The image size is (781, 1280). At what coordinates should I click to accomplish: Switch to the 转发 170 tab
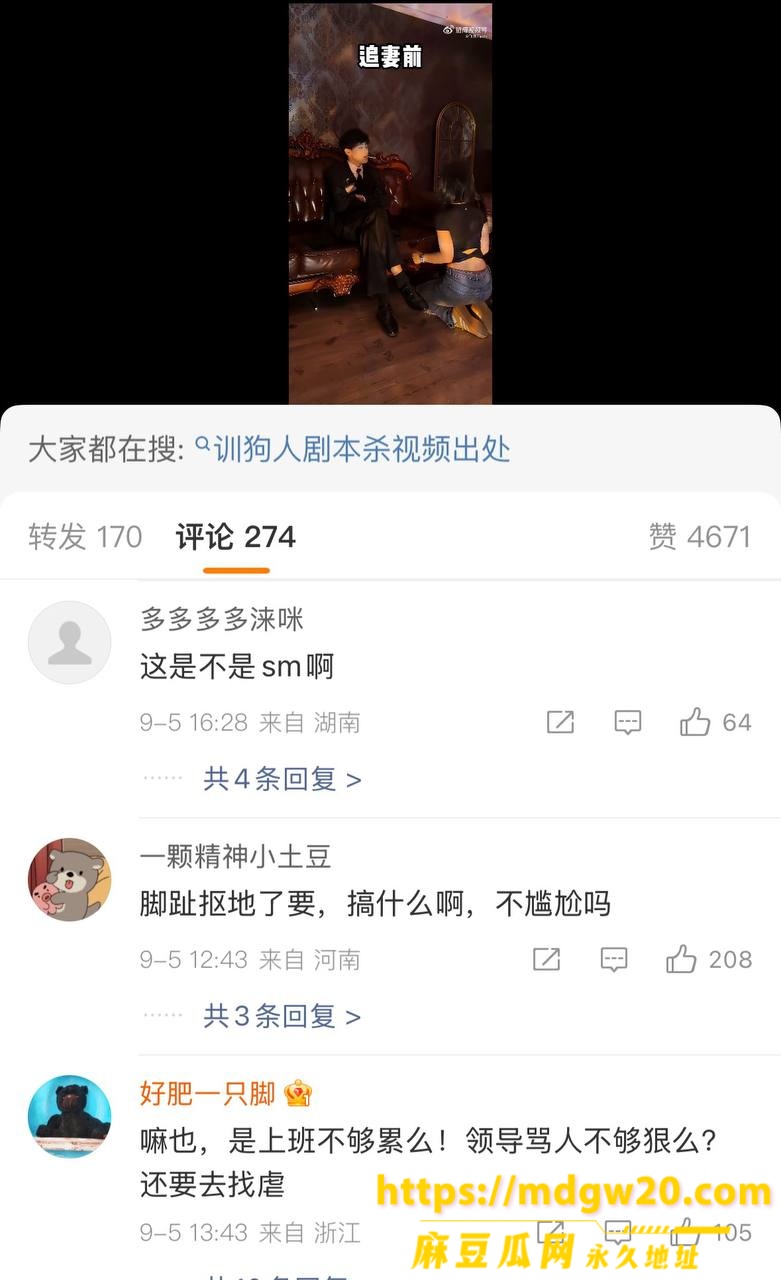tap(85, 537)
